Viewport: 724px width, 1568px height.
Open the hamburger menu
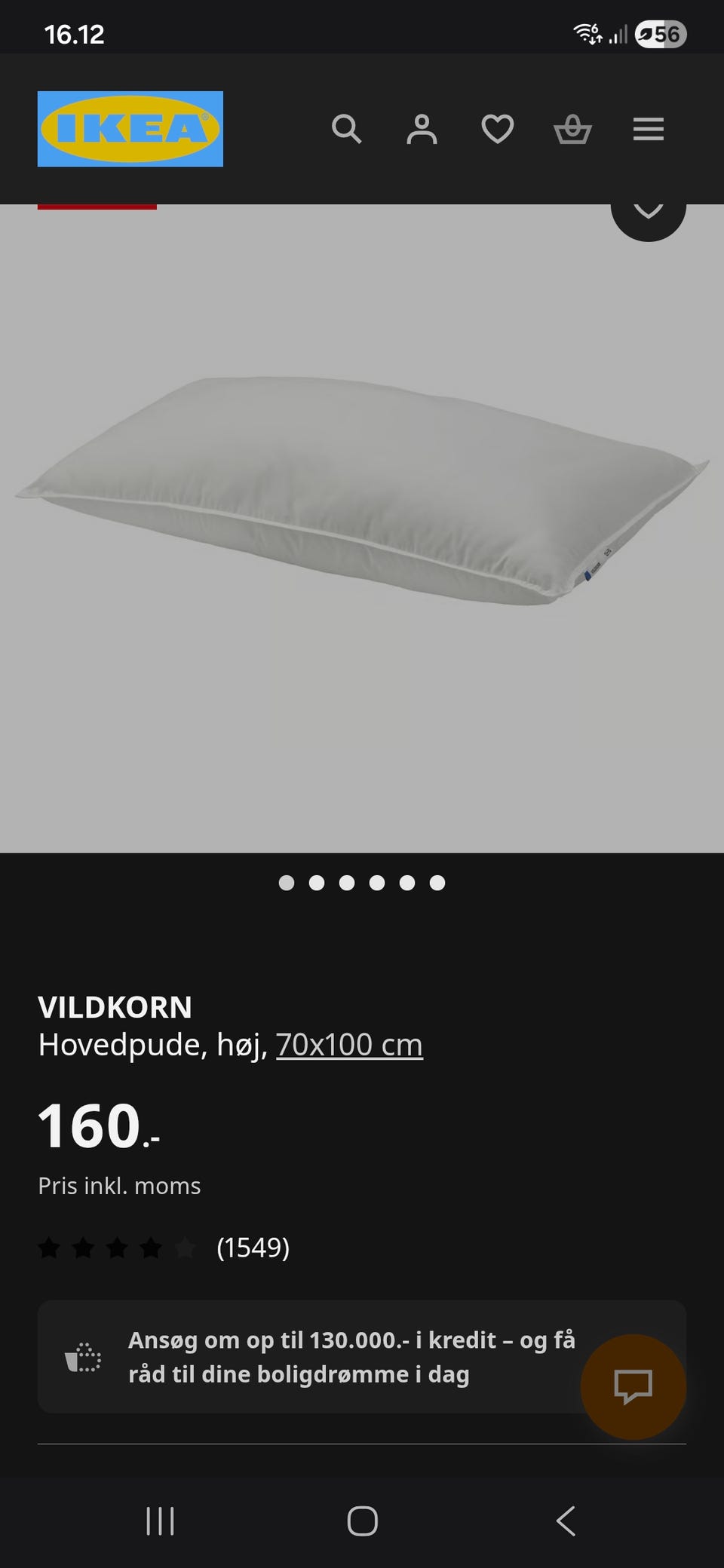[648, 129]
